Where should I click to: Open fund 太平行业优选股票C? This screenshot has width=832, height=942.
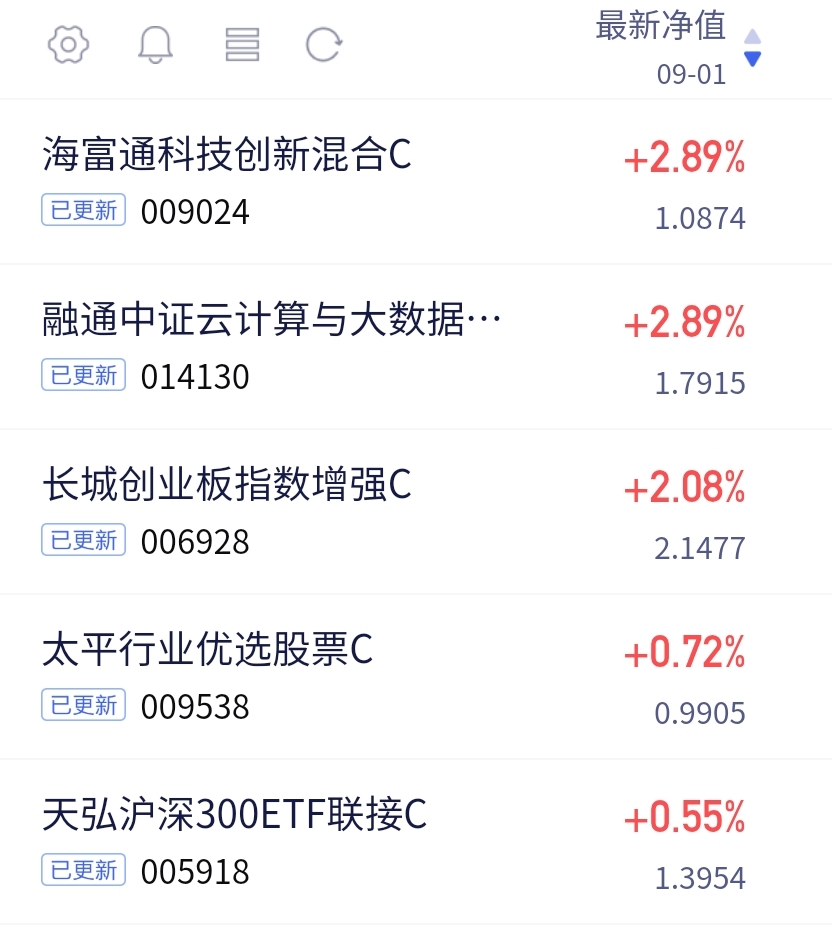pyautogui.click(x=416, y=676)
